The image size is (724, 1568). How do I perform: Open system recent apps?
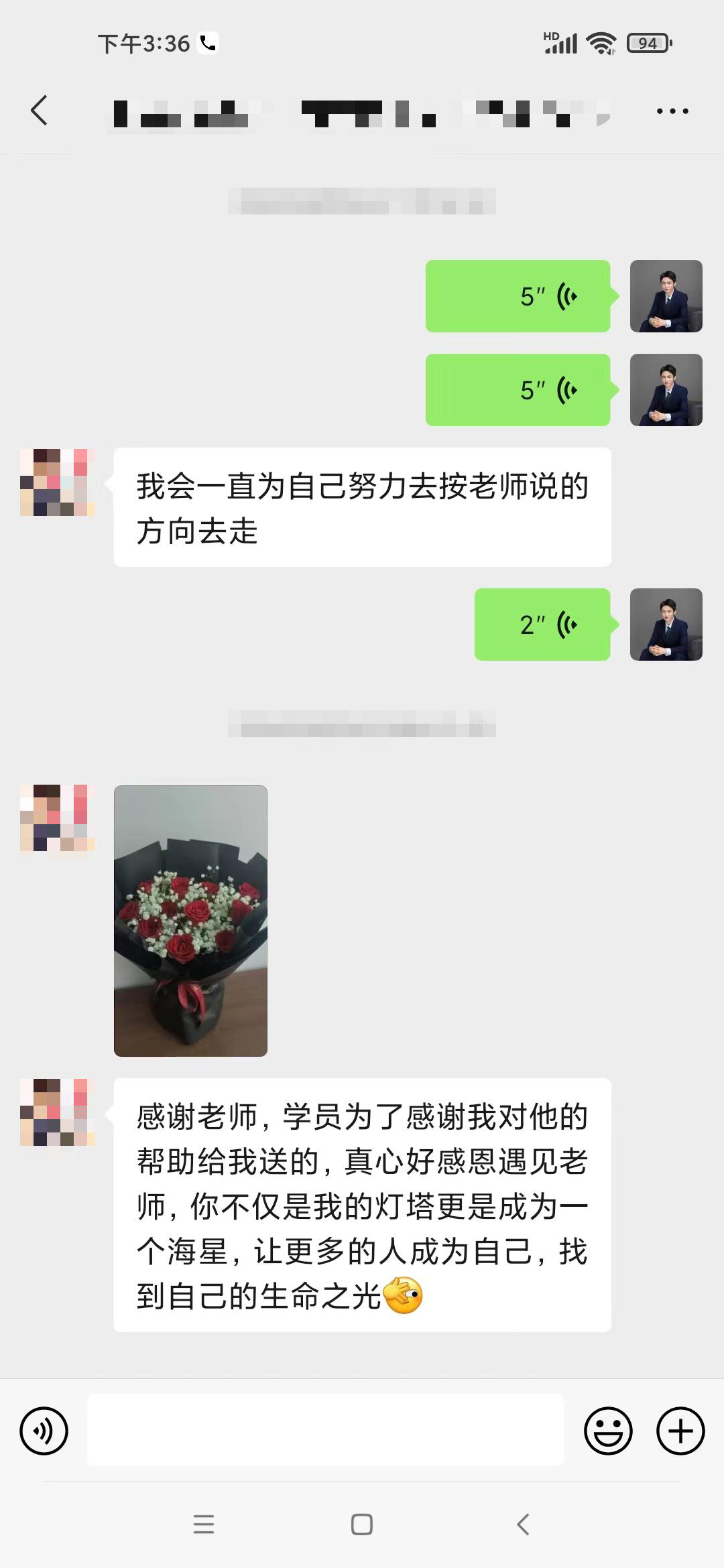(x=204, y=1524)
